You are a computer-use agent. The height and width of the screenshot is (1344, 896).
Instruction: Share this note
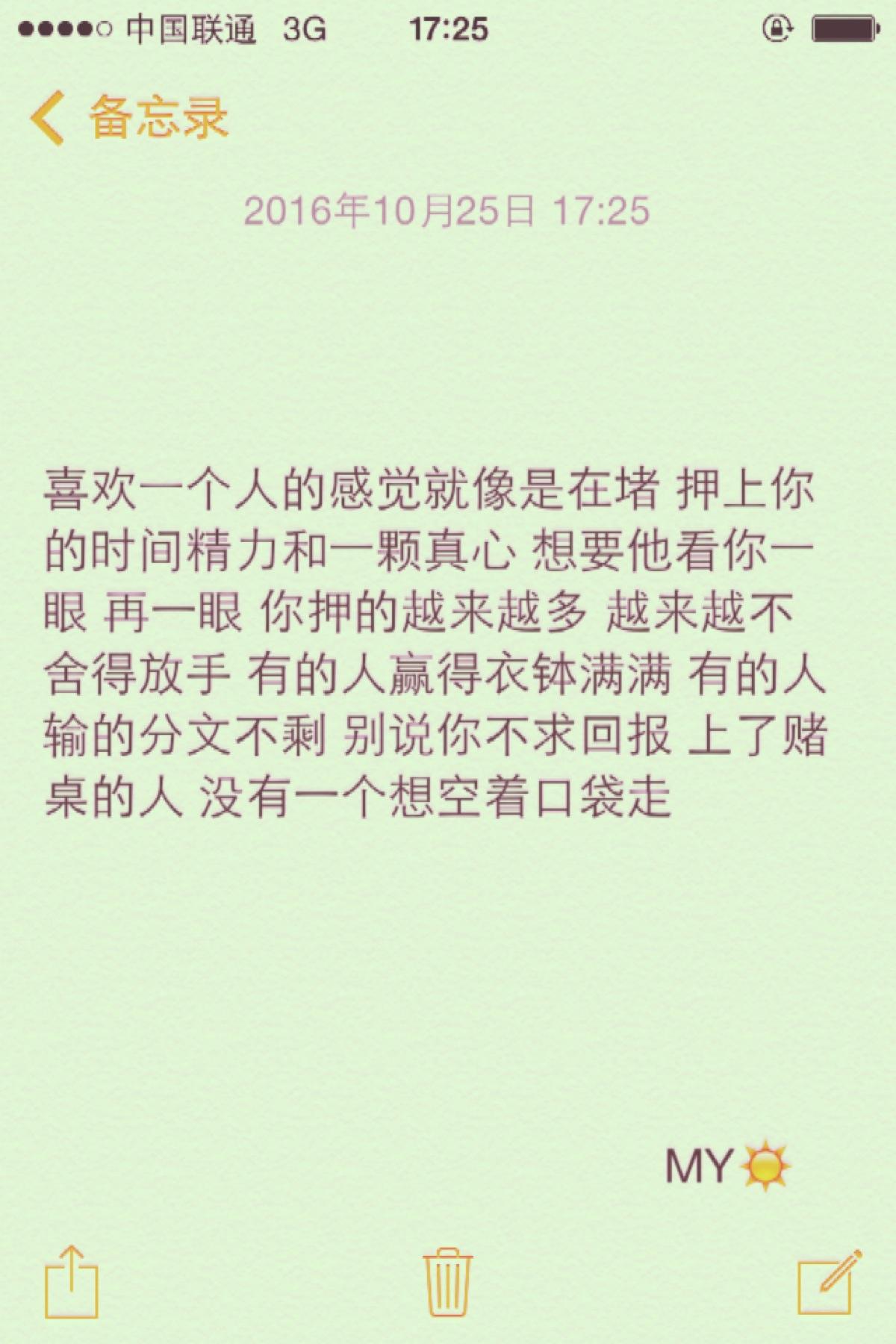pyautogui.click(x=71, y=1279)
